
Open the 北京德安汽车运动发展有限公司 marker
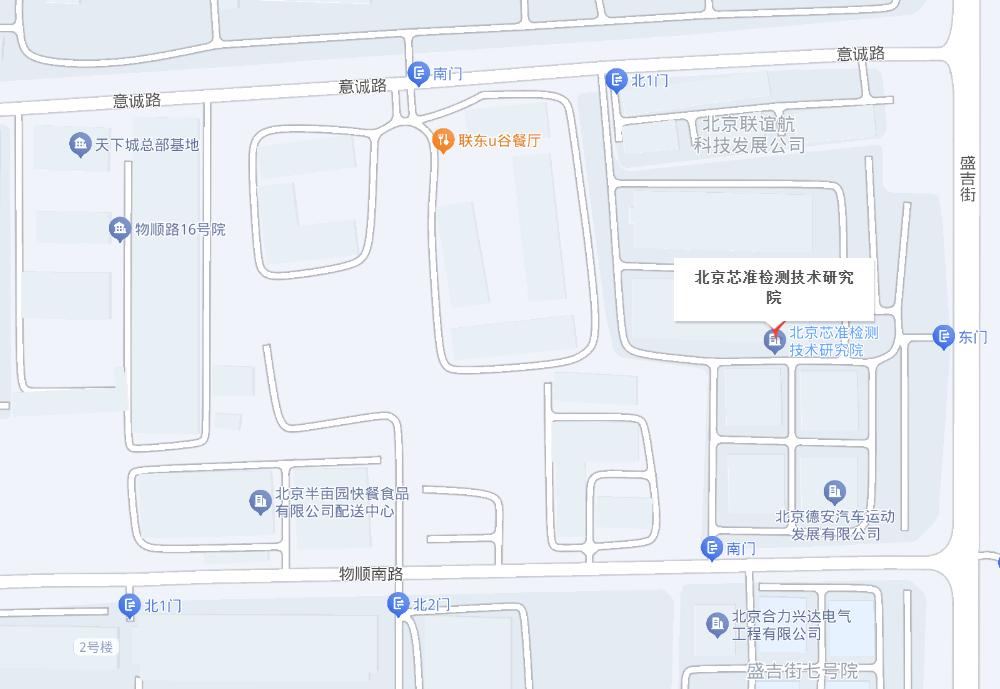(x=834, y=491)
